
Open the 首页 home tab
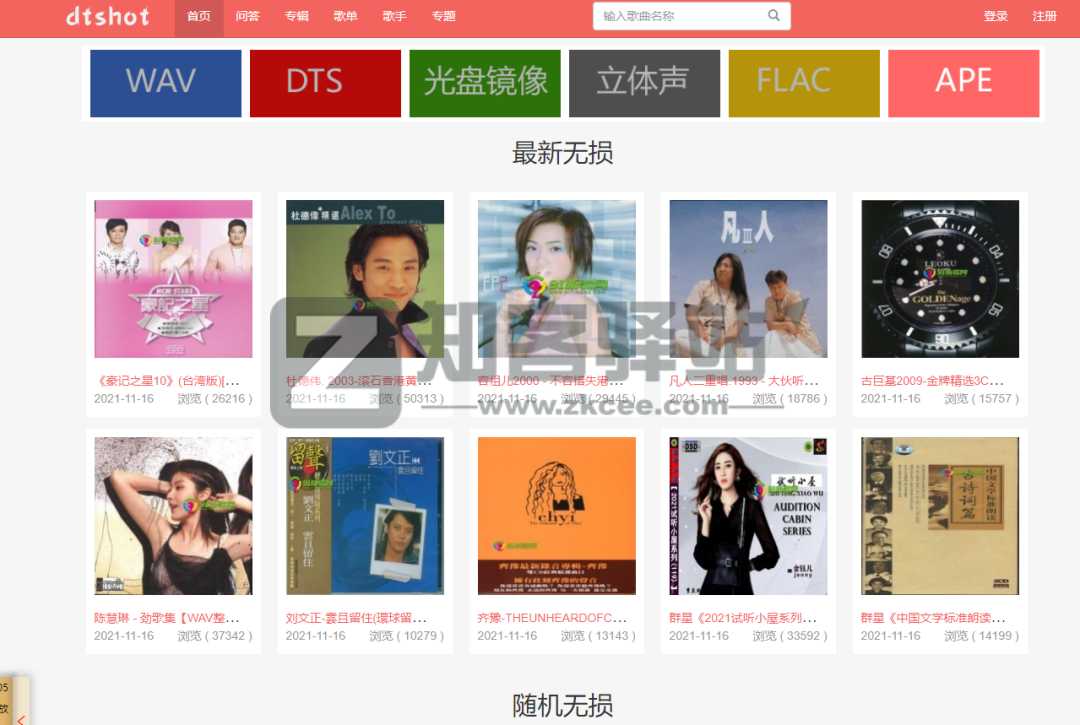(x=199, y=17)
